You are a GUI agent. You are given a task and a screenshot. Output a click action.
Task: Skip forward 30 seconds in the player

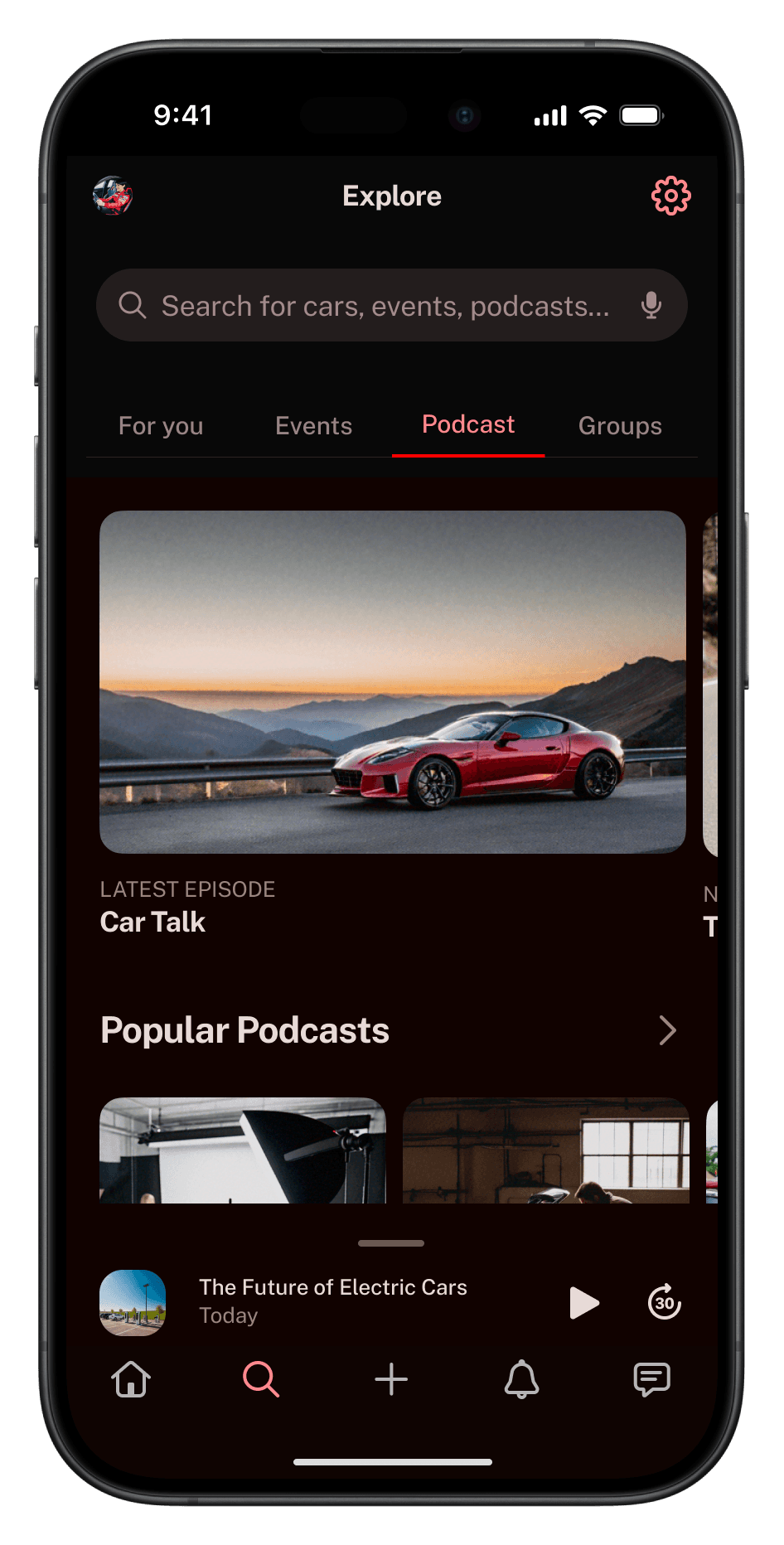tap(663, 1303)
